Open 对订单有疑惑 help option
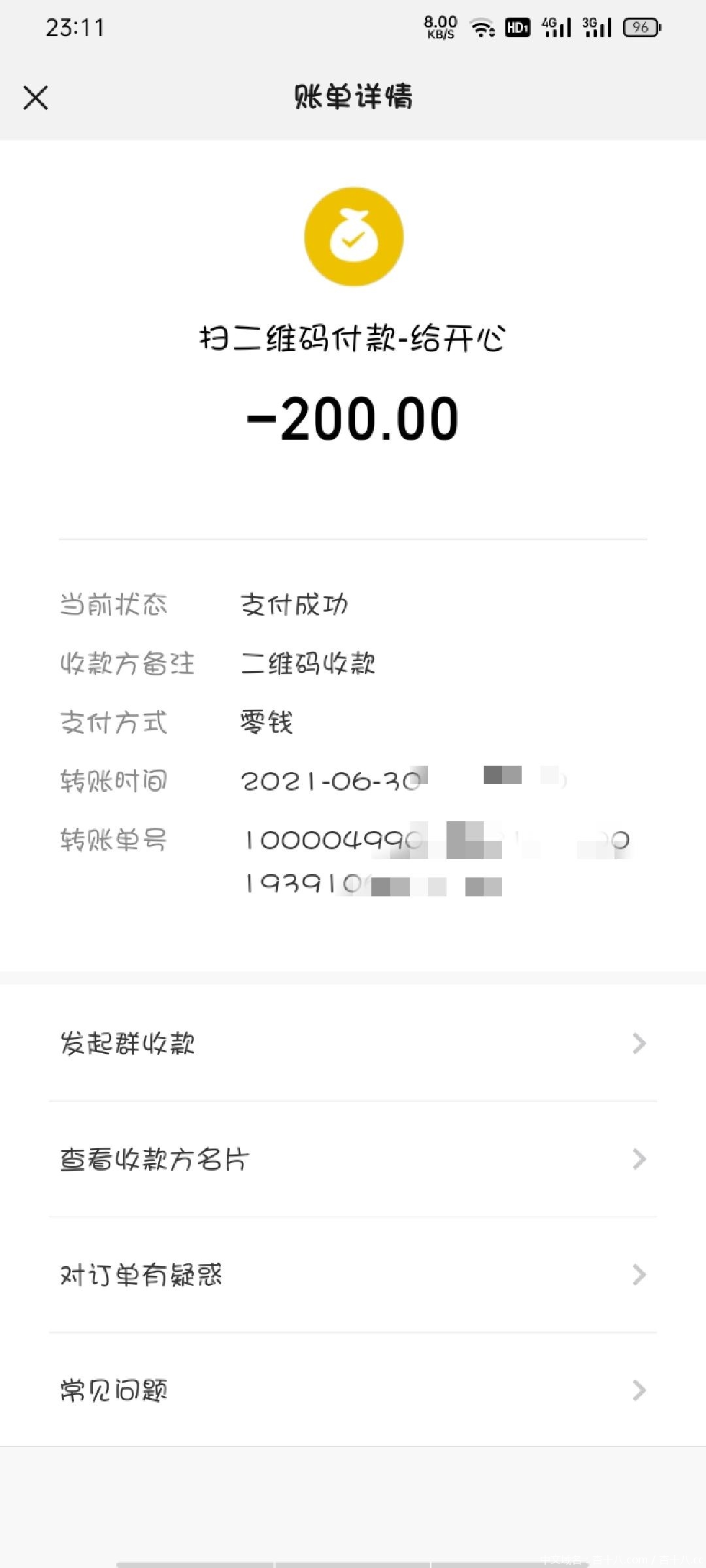The height and width of the screenshot is (1568, 706). tap(353, 1275)
